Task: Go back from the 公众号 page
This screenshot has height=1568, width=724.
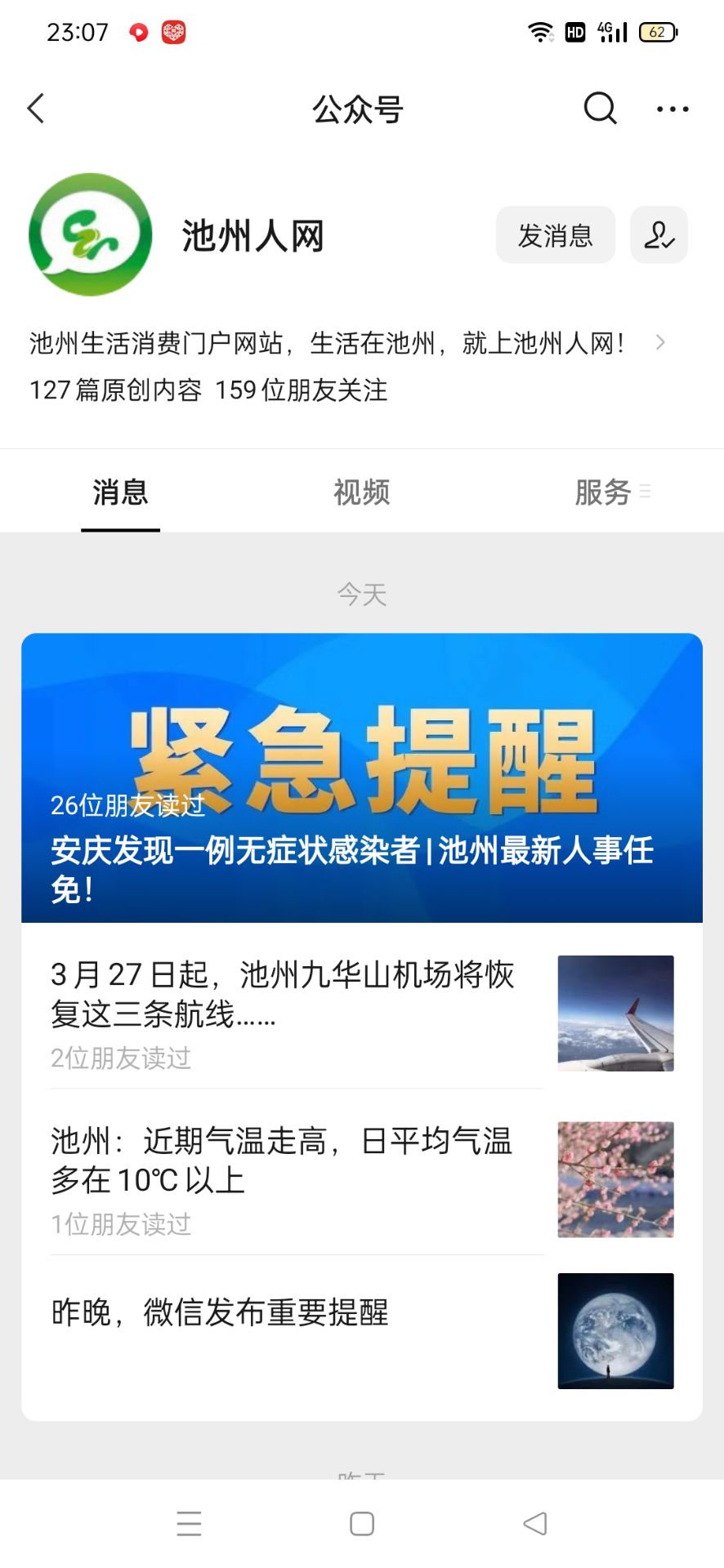Action: [36, 109]
